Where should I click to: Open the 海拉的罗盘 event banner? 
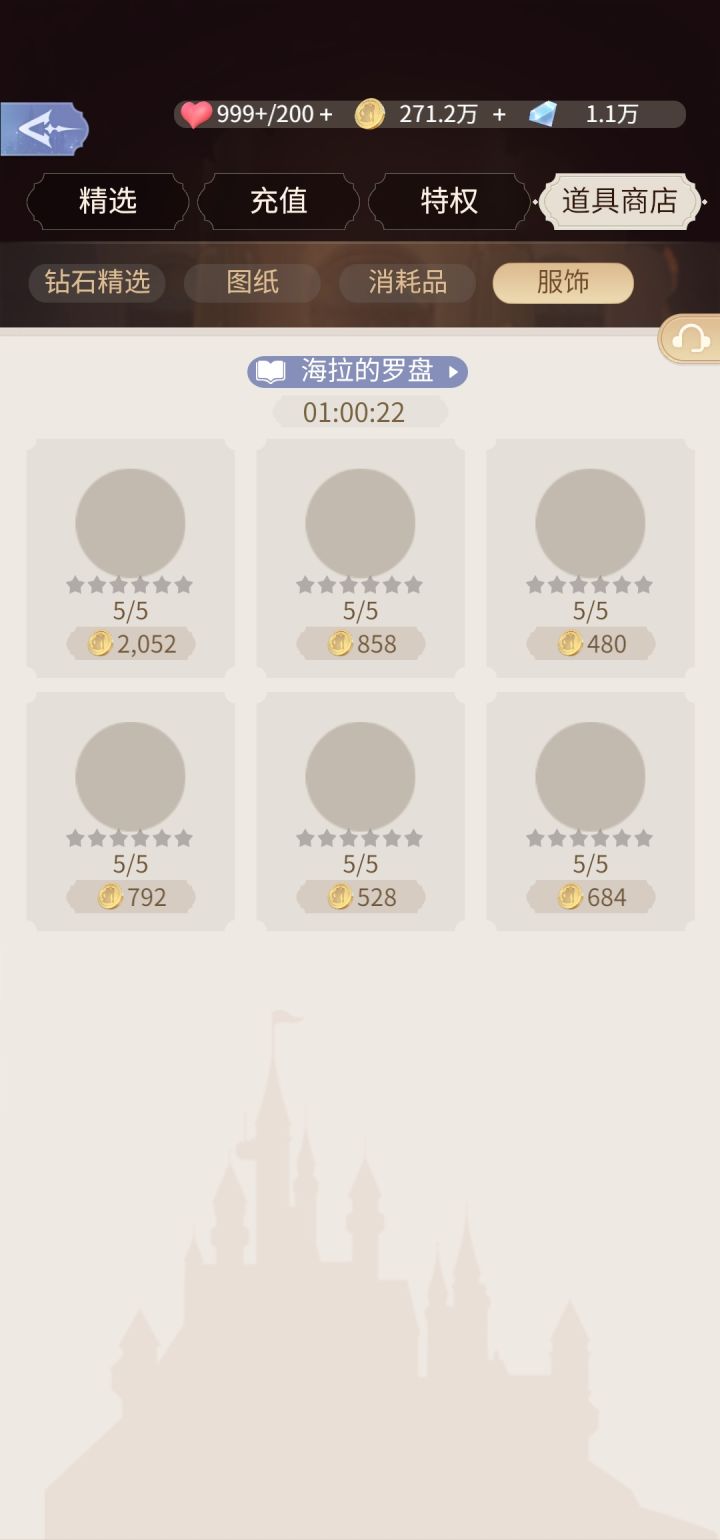pyautogui.click(x=360, y=371)
